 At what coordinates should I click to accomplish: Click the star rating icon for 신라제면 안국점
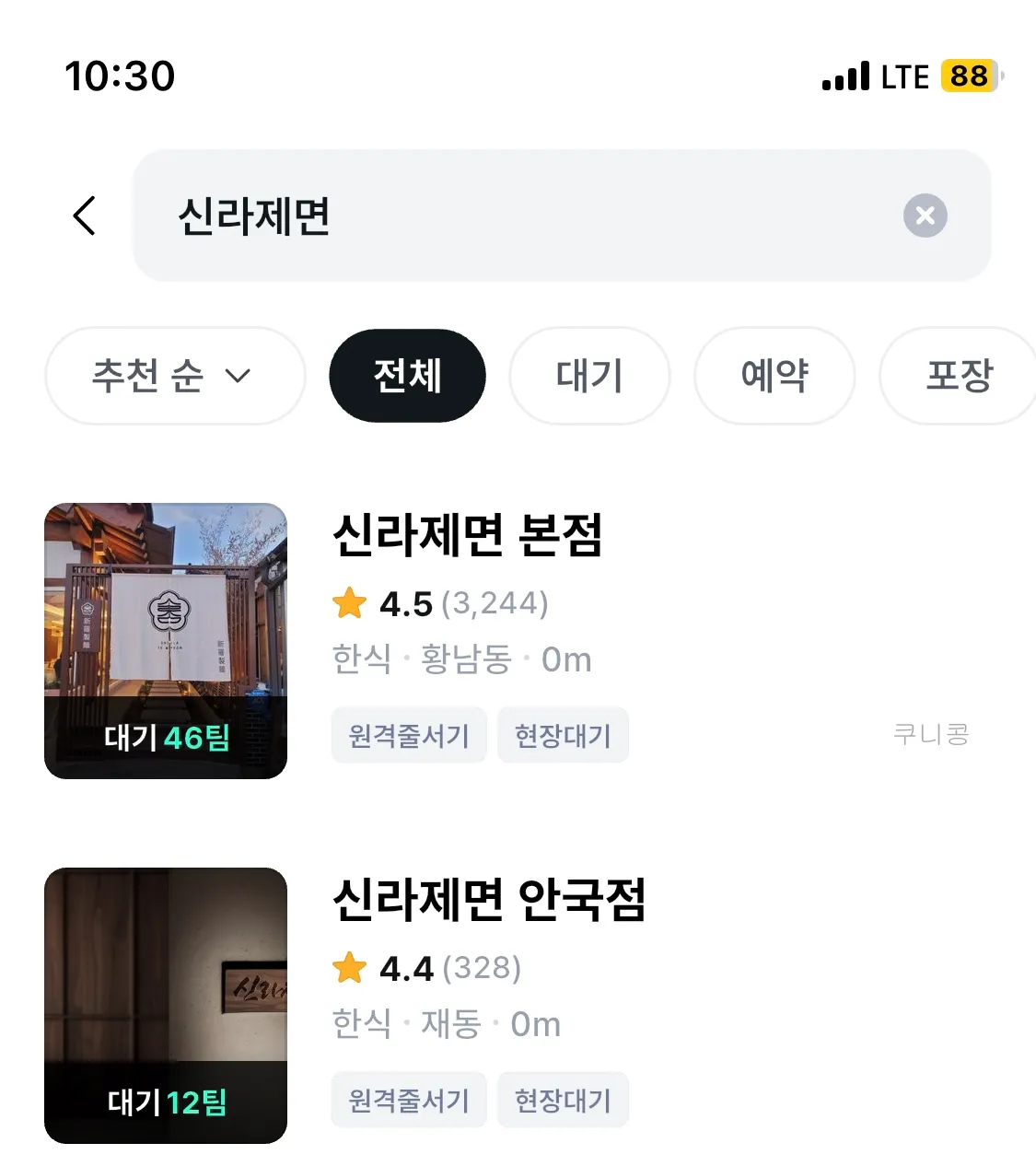[350, 968]
